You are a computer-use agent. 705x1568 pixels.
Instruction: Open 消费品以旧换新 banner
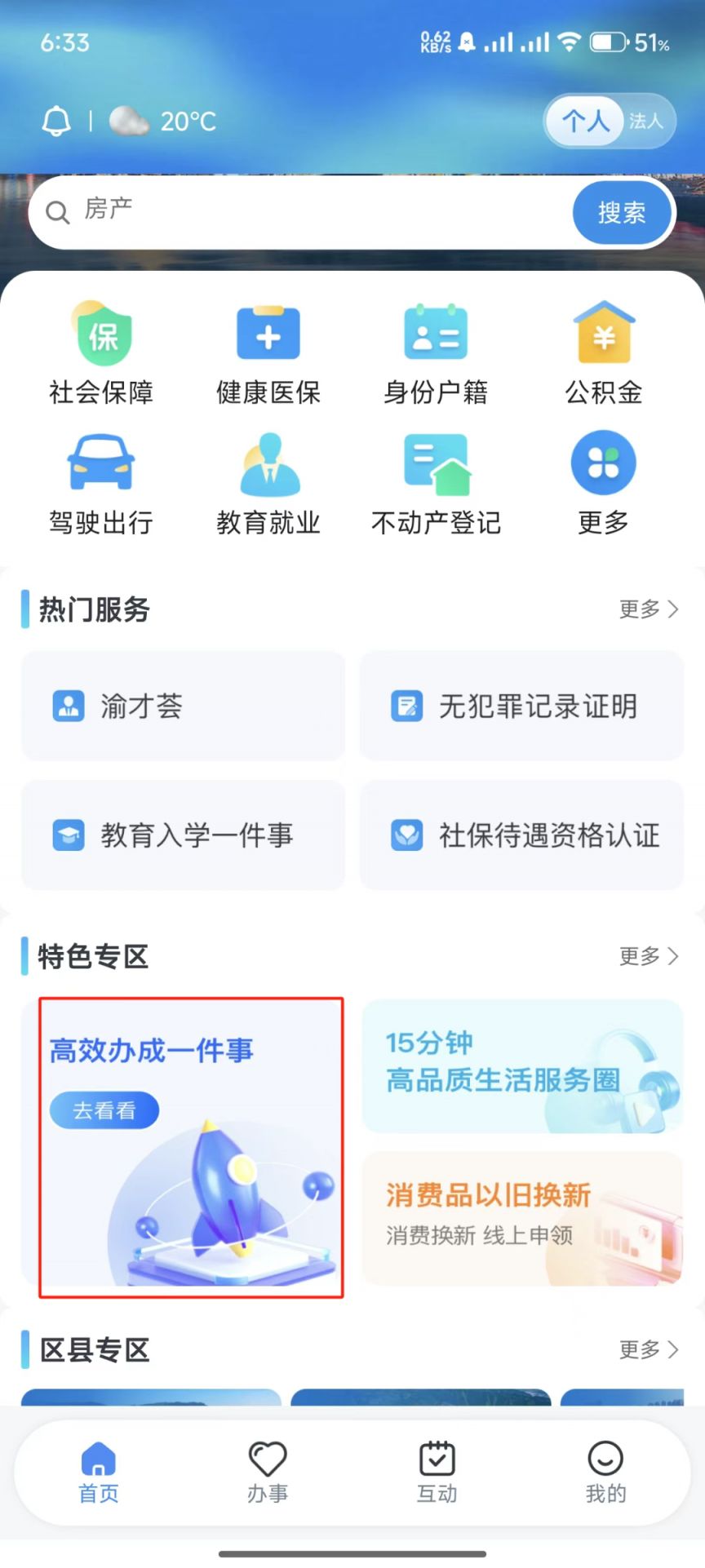point(522,1219)
